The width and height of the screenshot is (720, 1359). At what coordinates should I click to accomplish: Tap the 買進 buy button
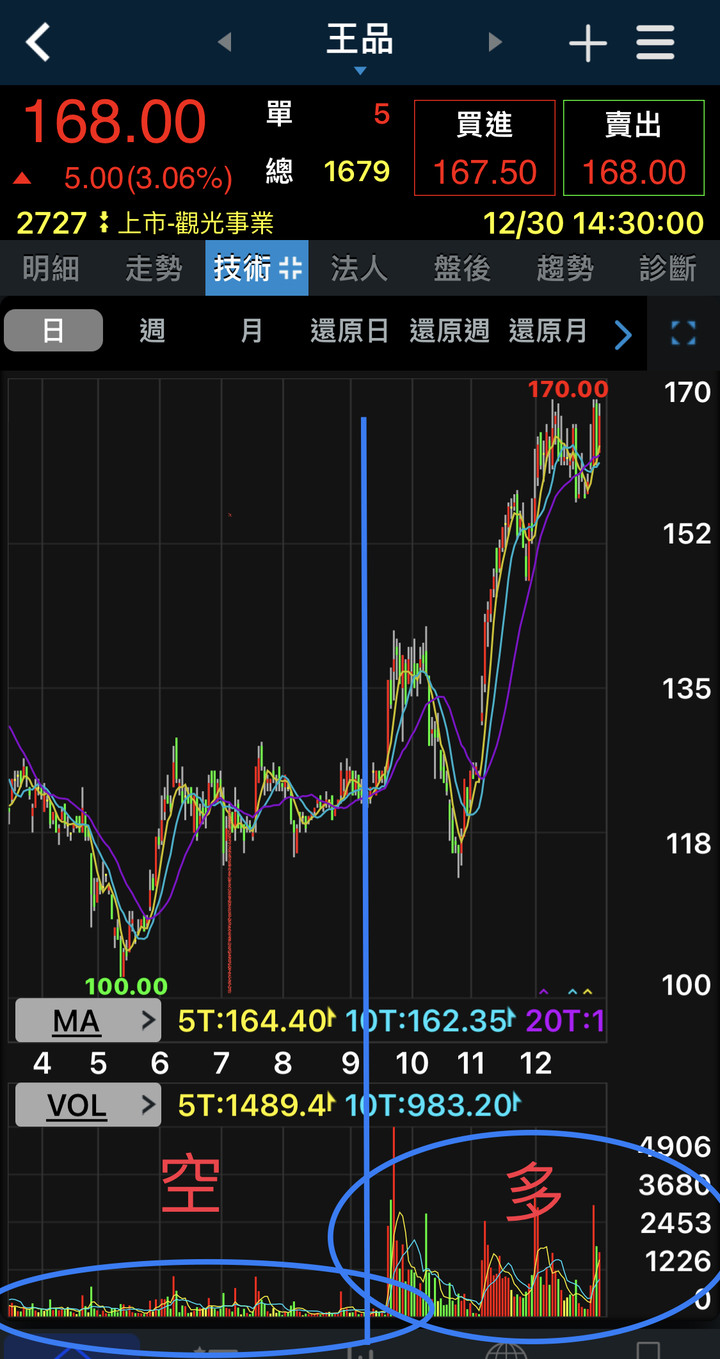click(485, 148)
